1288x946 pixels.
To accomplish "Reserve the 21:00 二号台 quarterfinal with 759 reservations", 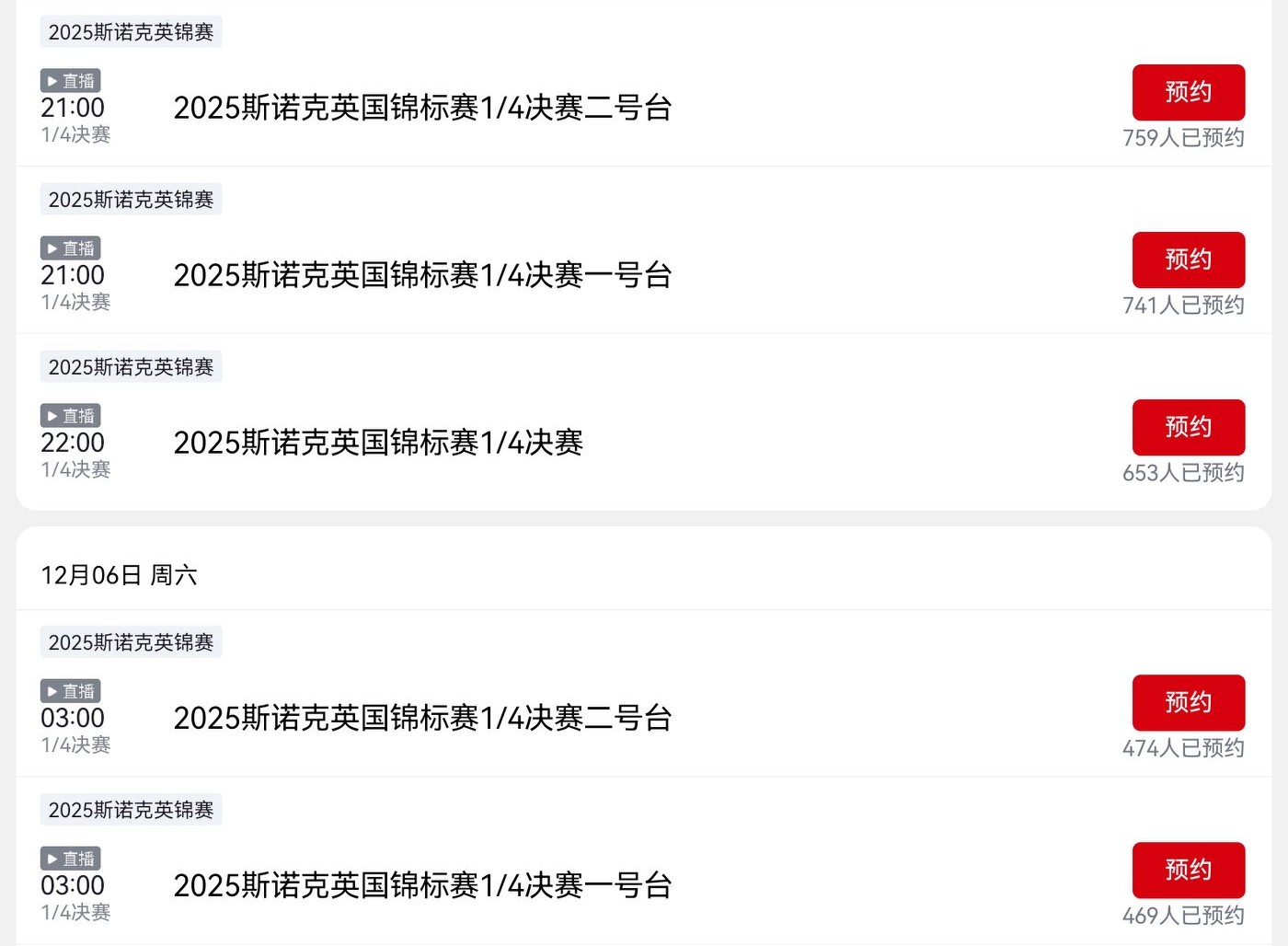I will pos(1188,92).
